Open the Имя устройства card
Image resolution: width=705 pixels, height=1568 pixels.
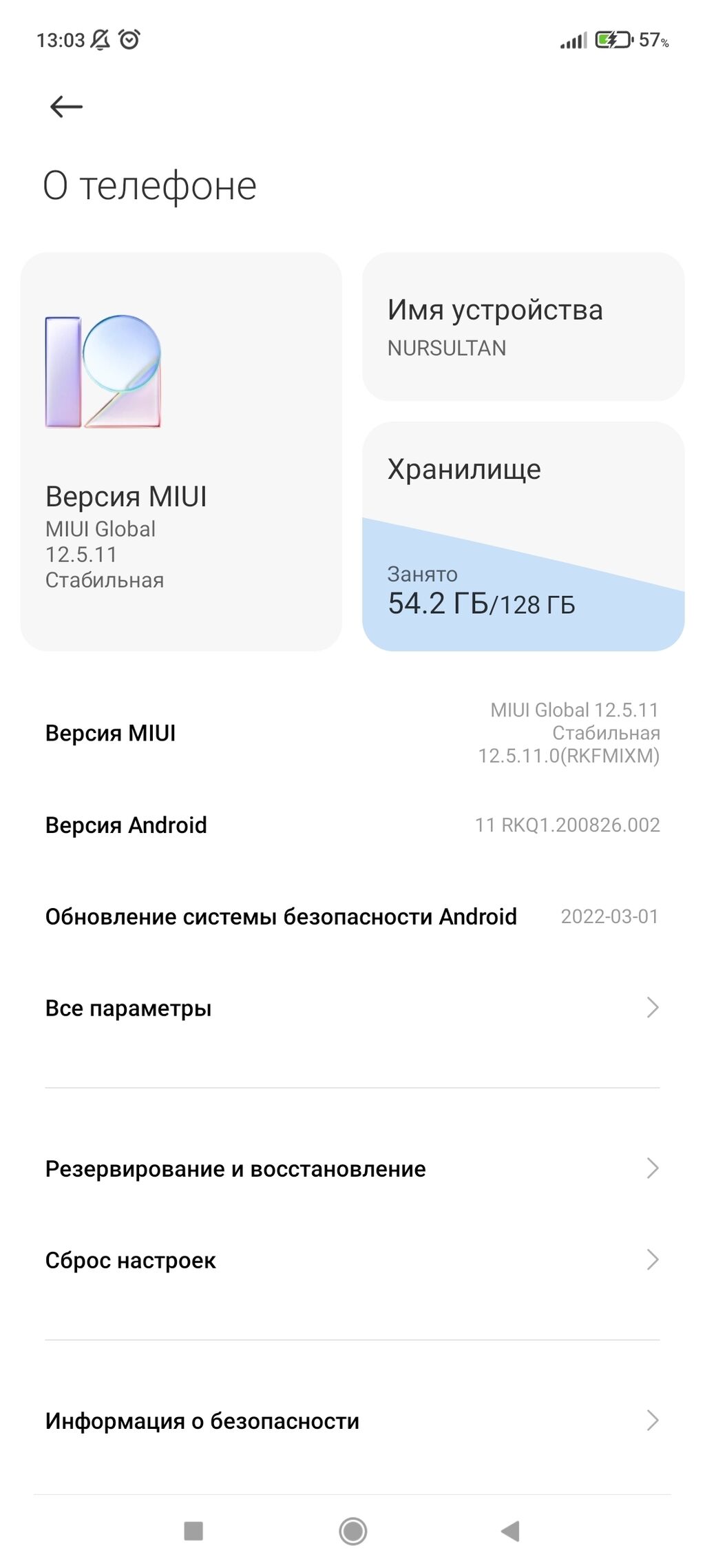coord(523,327)
